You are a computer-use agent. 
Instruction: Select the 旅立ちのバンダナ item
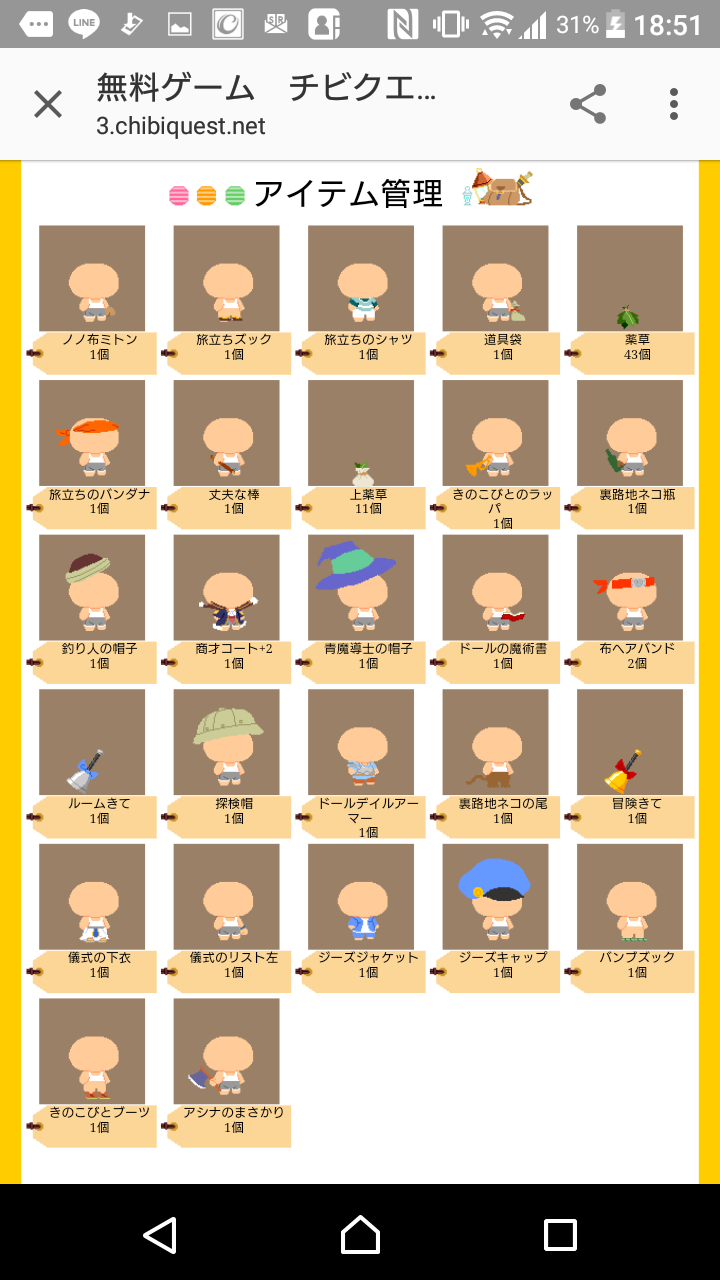click(92, 433)
